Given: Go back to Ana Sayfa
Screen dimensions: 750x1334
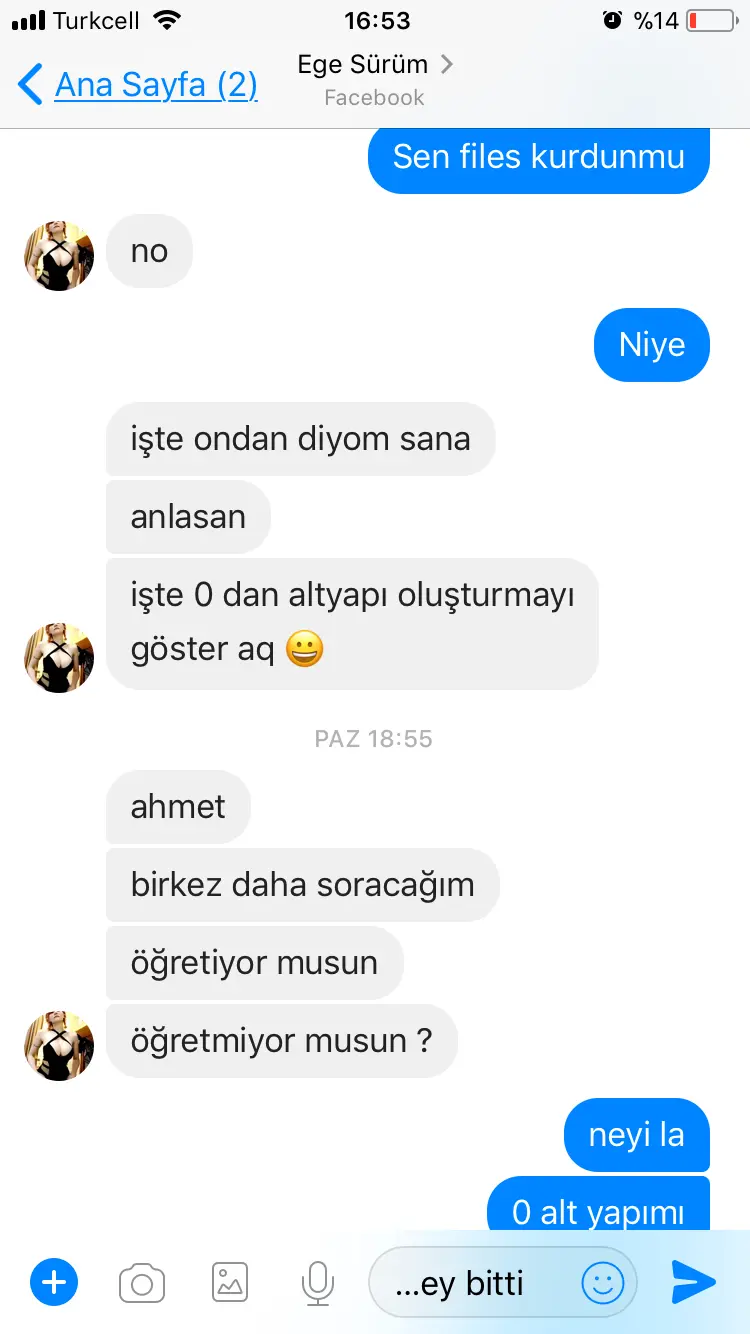Looking at the screenshot, I should (138, 85).
